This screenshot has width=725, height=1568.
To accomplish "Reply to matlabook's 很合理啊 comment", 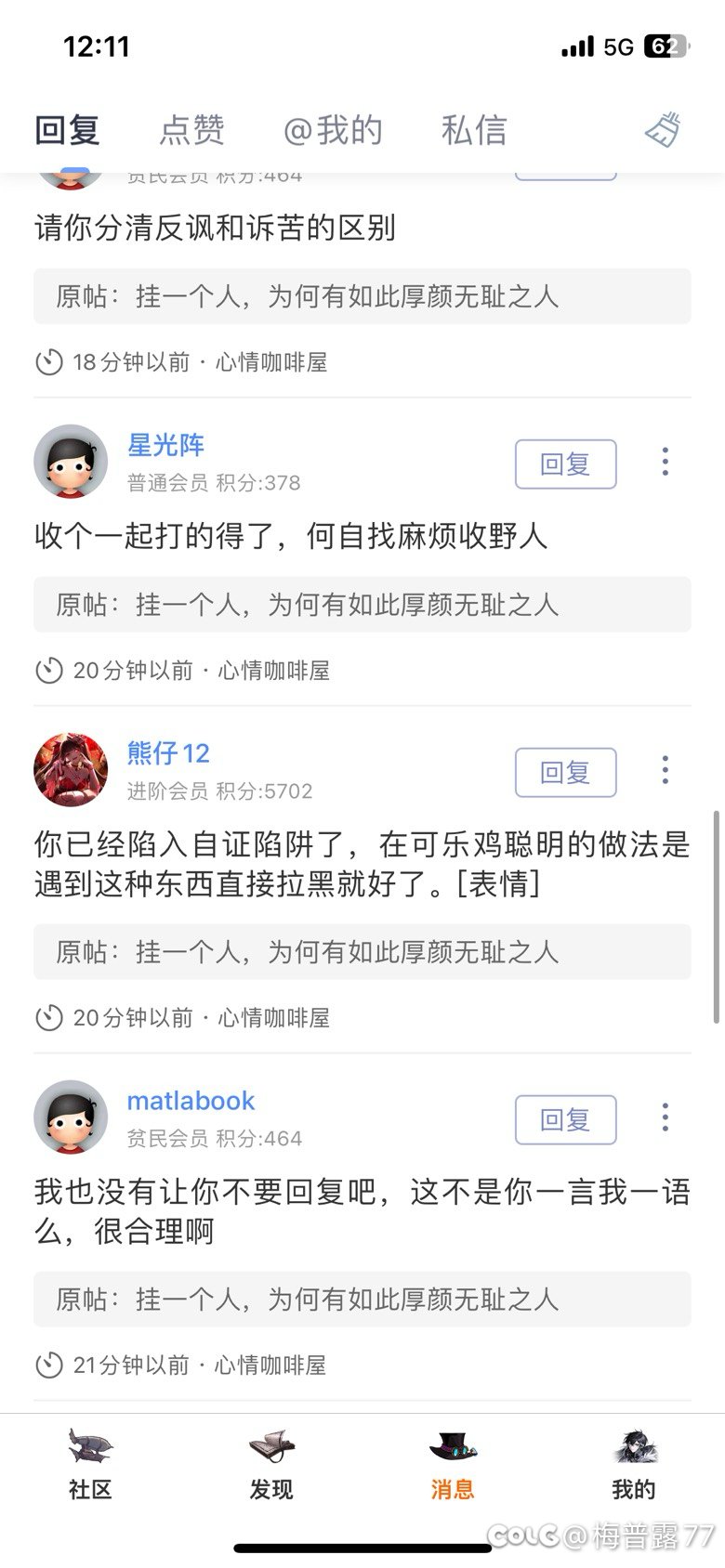I will [x=566, y=1119].
